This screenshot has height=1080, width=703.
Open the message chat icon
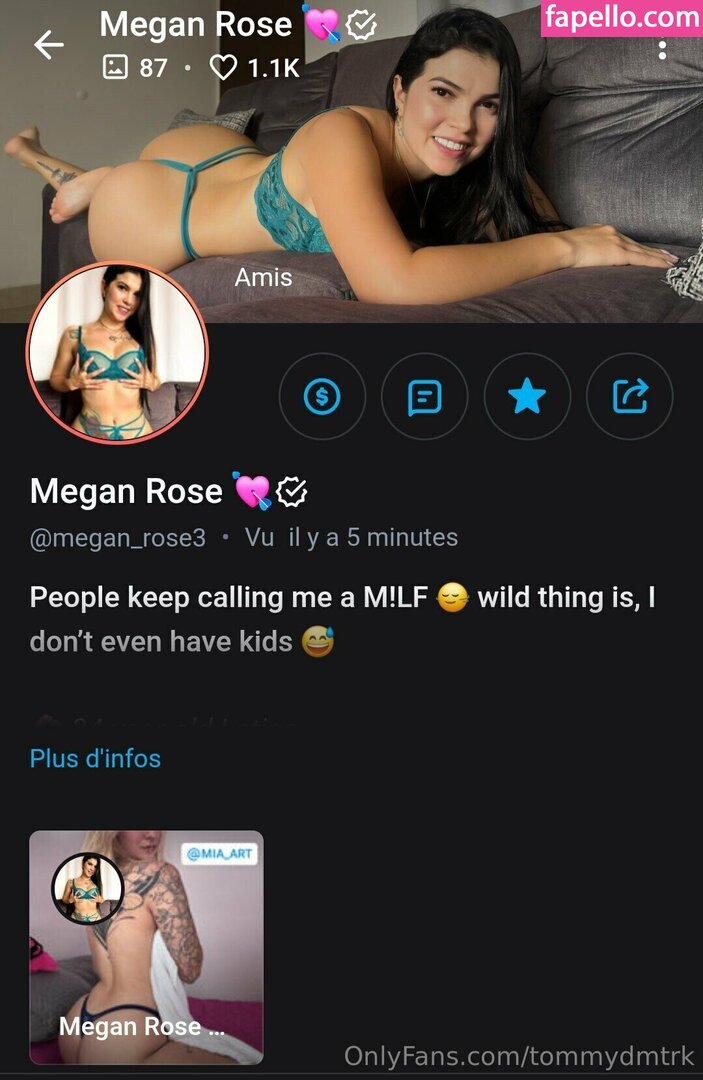425,397
